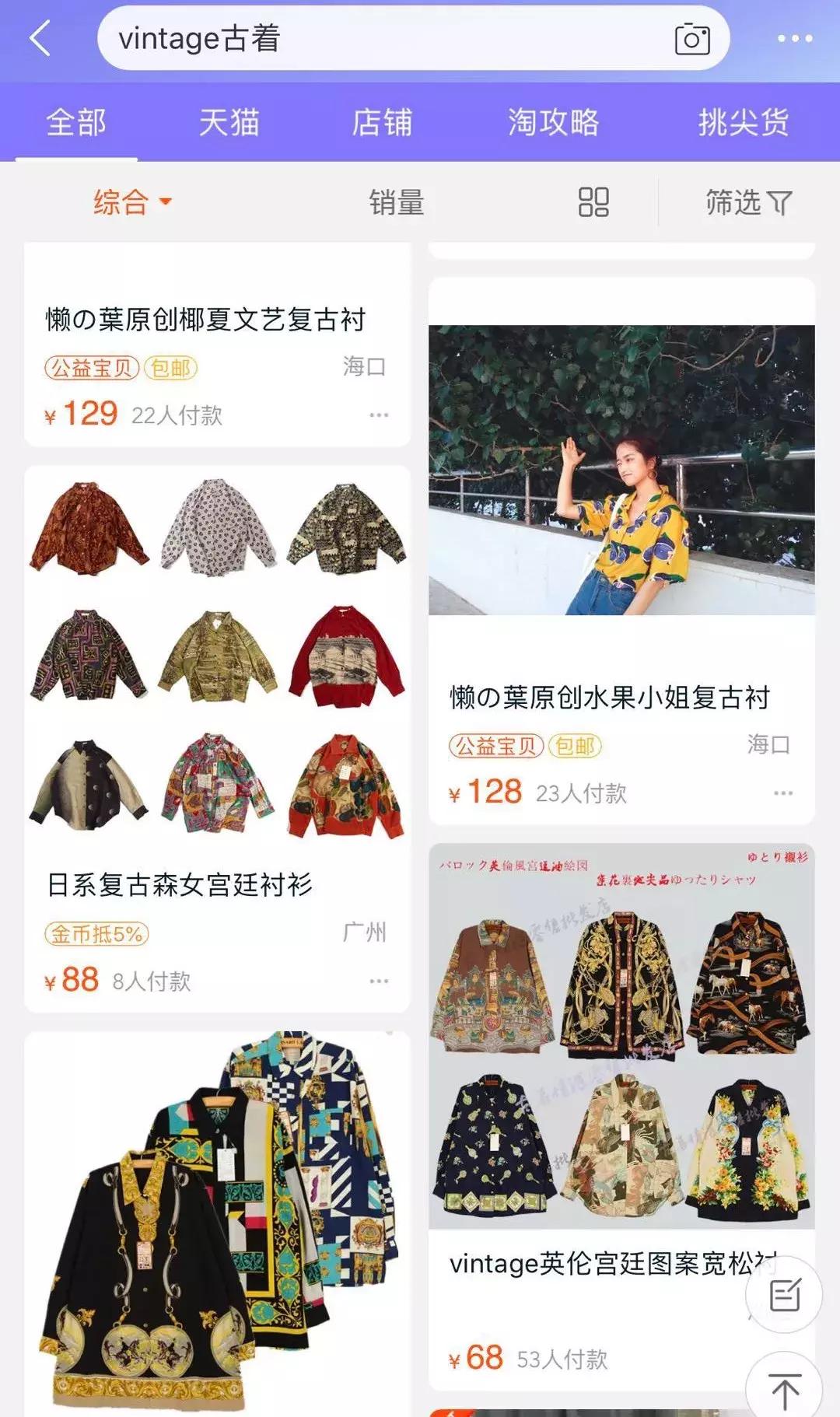This screenshot has height=1417, width=840.
Task: Switch to grid layout view icon
Action: click(x=593, y=203)
